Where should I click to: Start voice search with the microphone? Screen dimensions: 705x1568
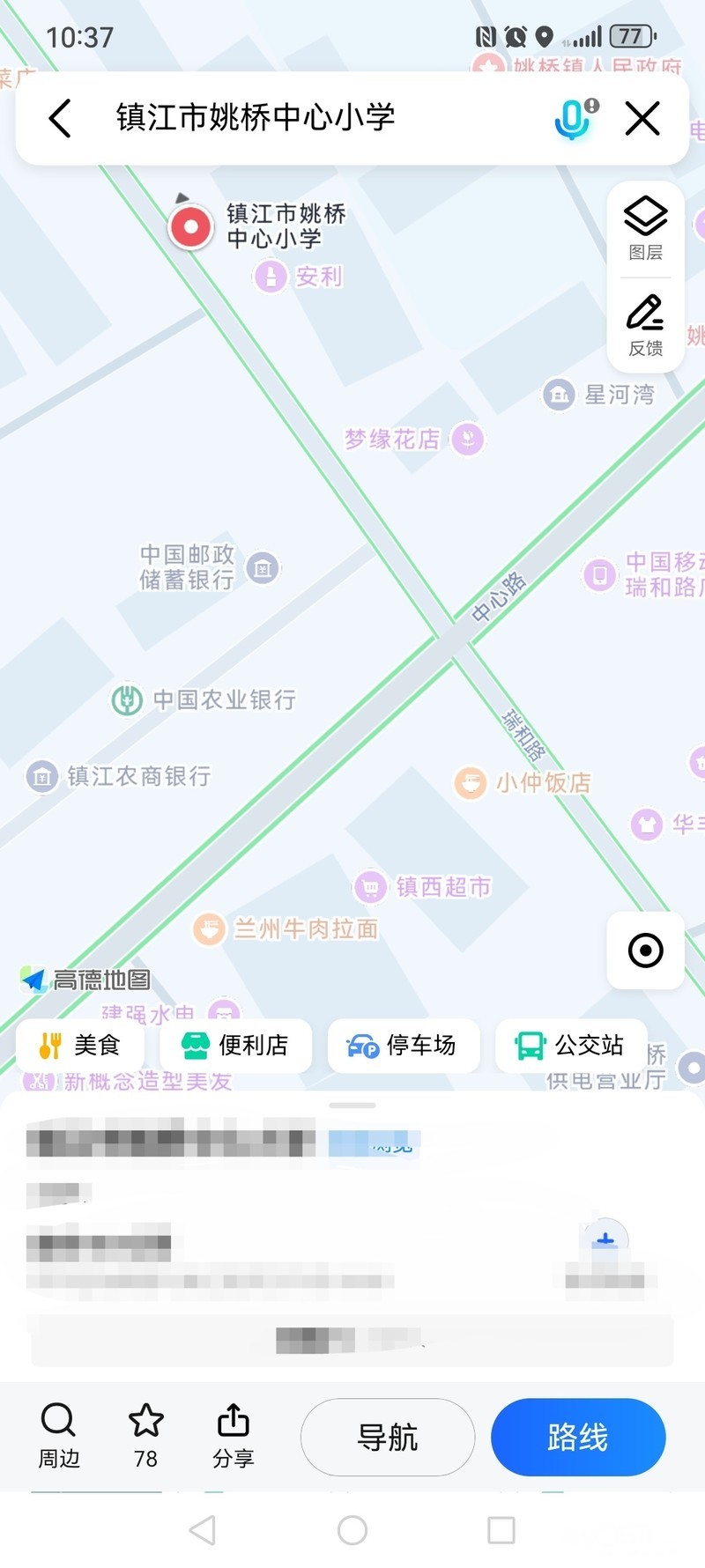[x=574, y=118]
